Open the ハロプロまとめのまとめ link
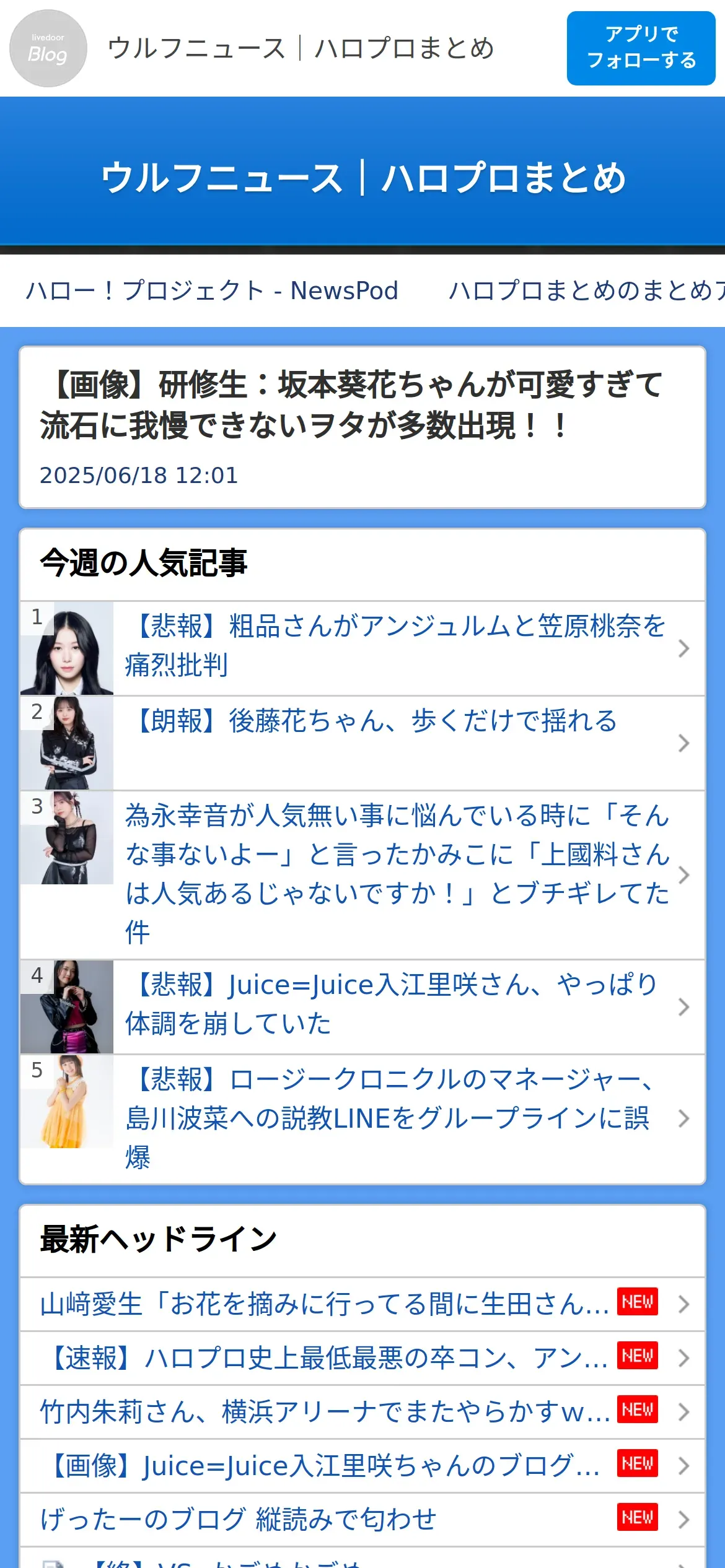This screenshot has width=725, height=1568. 585,290
